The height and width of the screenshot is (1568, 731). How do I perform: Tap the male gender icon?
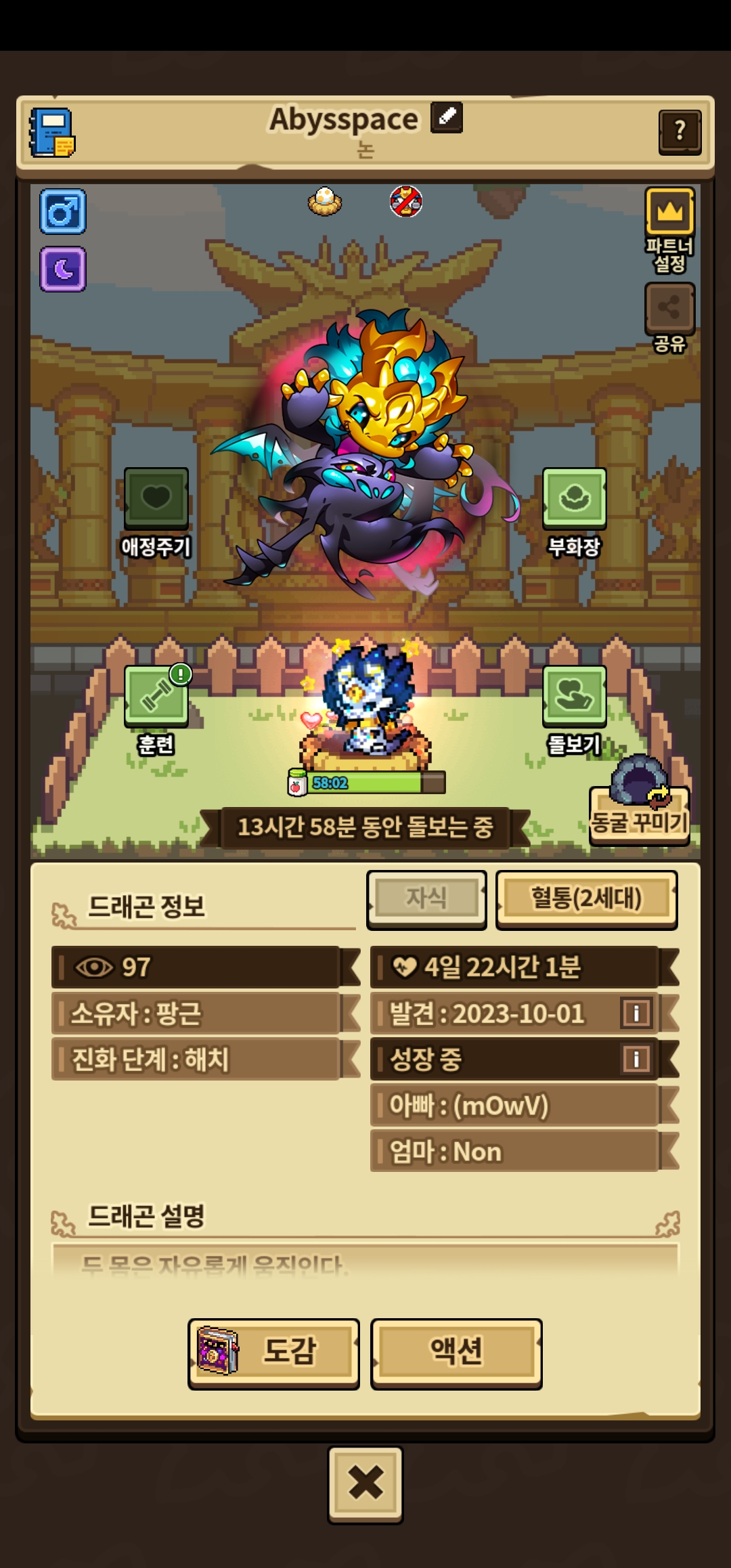pyautogui.click(x=63, y=212)
